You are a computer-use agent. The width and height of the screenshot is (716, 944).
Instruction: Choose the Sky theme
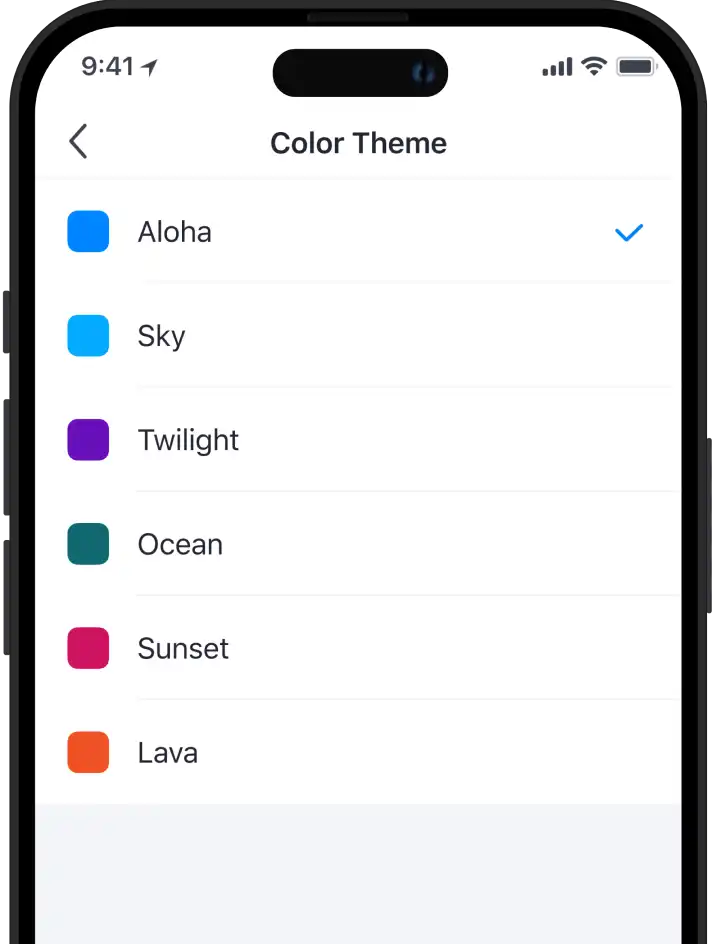click(162, 336)
